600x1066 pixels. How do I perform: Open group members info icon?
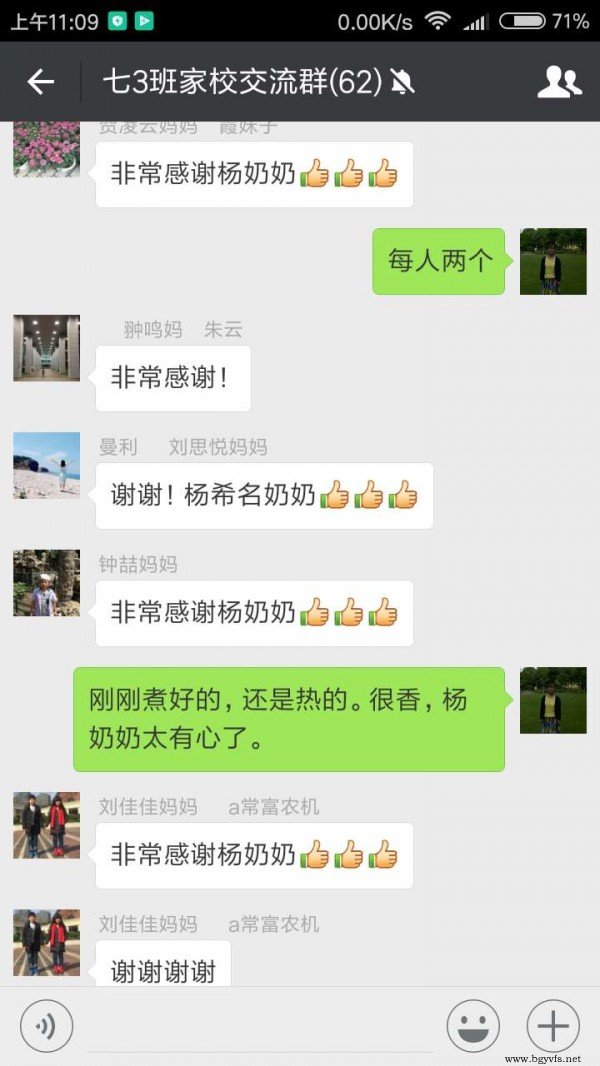click(x=559, y=82)
